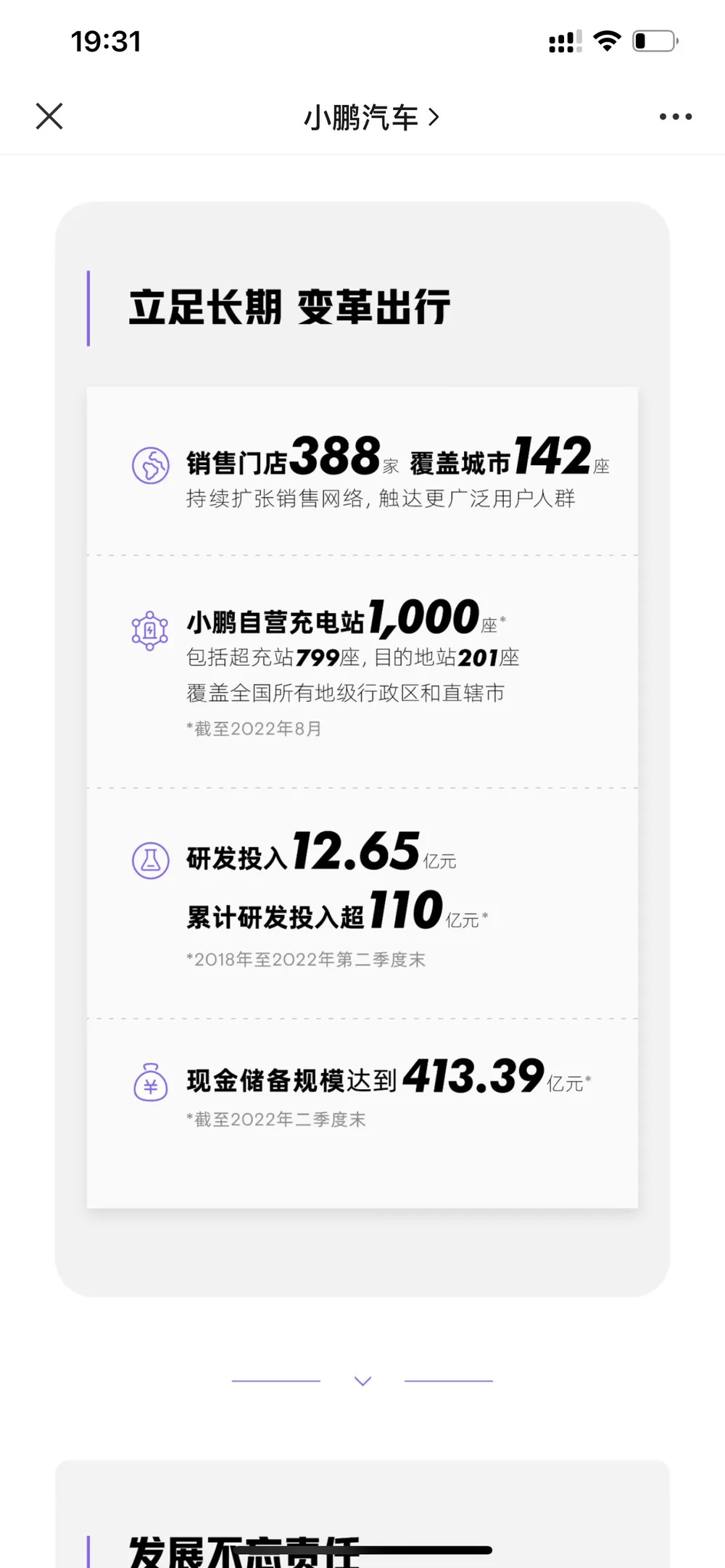
Task: Close the article page
Action: click(x=49, y=116)
